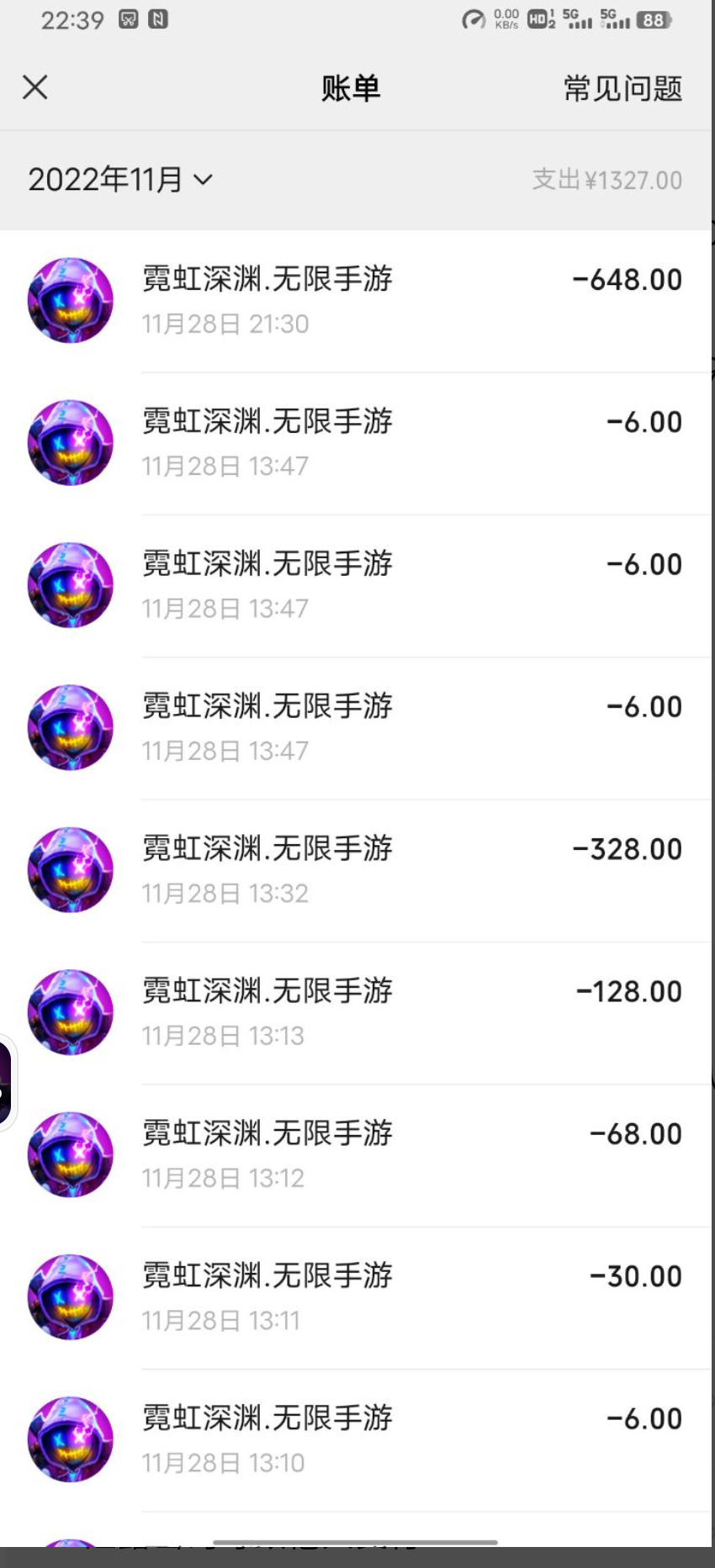The image size is (715, 1568).
Task: Open the 常见问题 help page
Action: point(622,87)
